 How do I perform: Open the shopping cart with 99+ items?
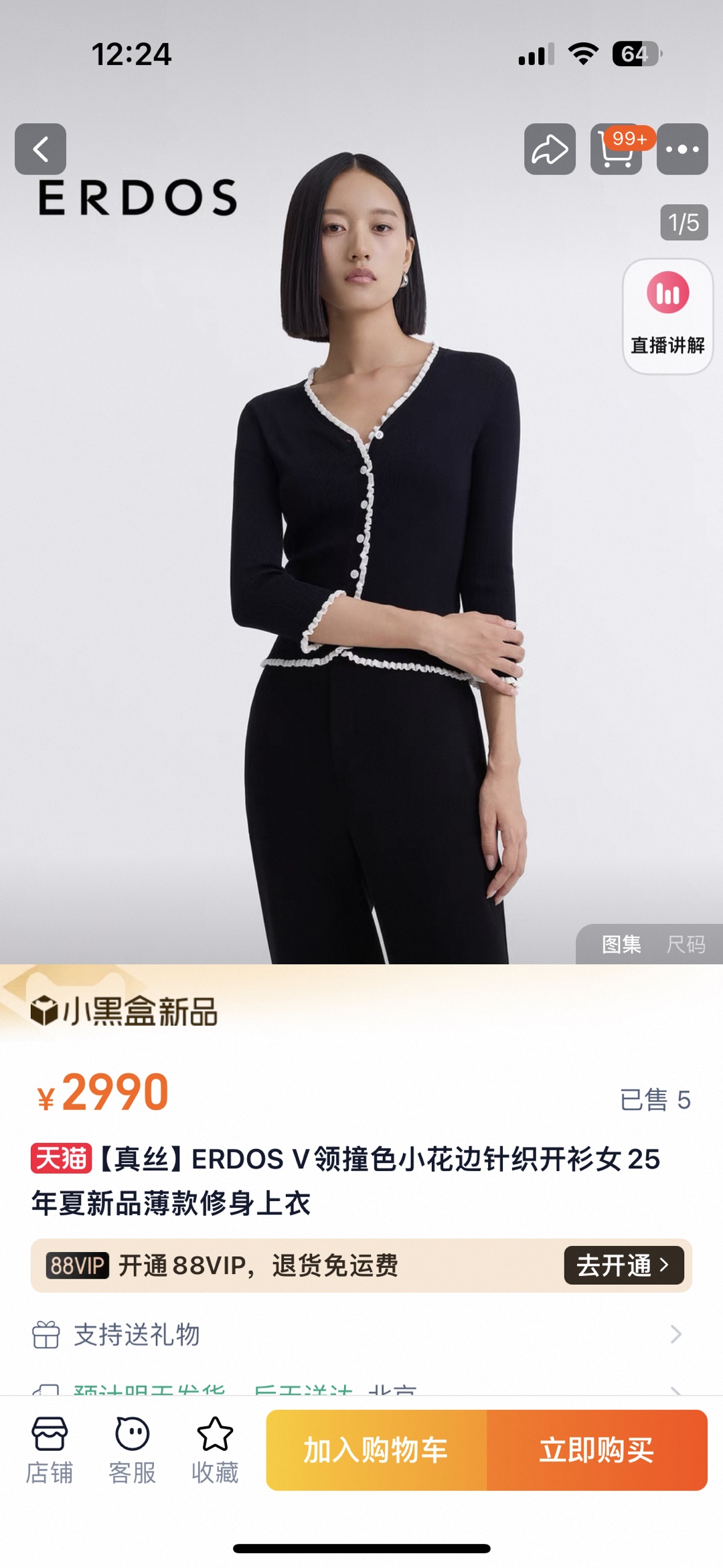tap(617, 149)
